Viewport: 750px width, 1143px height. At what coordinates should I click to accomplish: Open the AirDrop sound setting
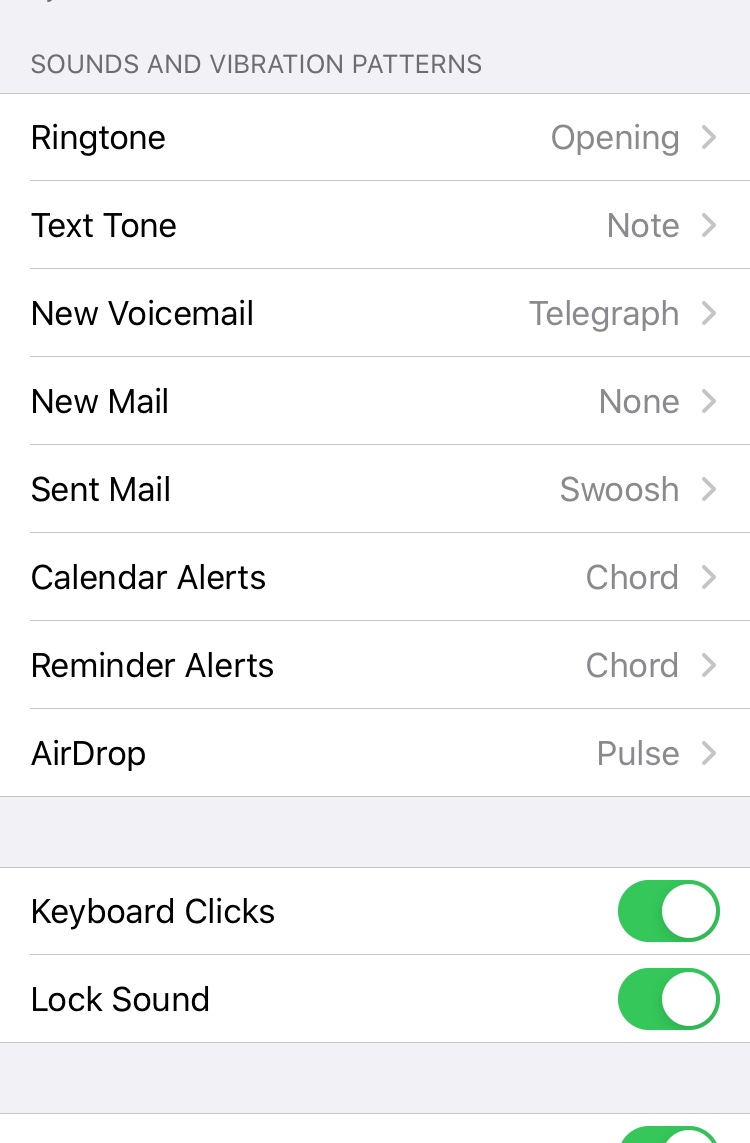coord(375,754)
